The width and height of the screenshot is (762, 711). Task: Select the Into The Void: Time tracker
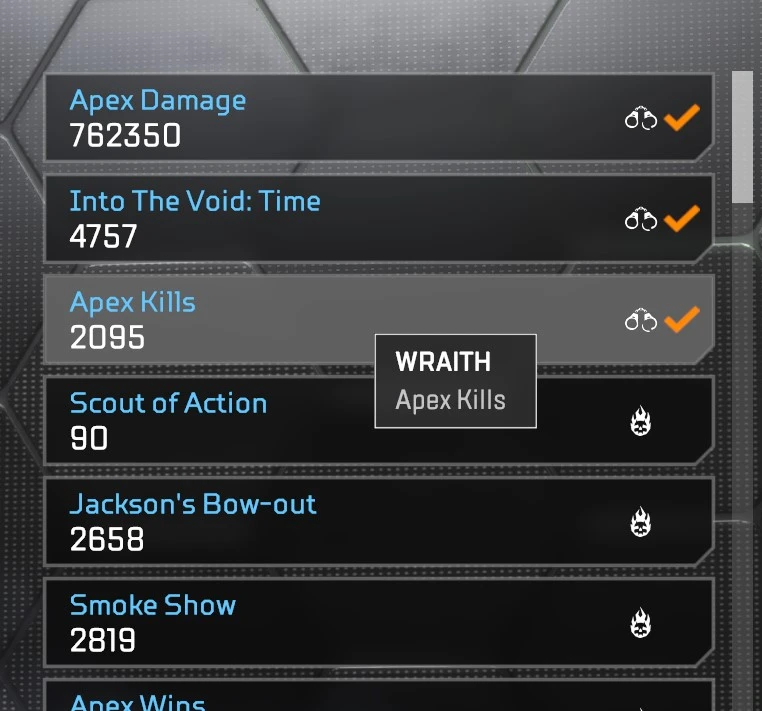pos(378,218)
